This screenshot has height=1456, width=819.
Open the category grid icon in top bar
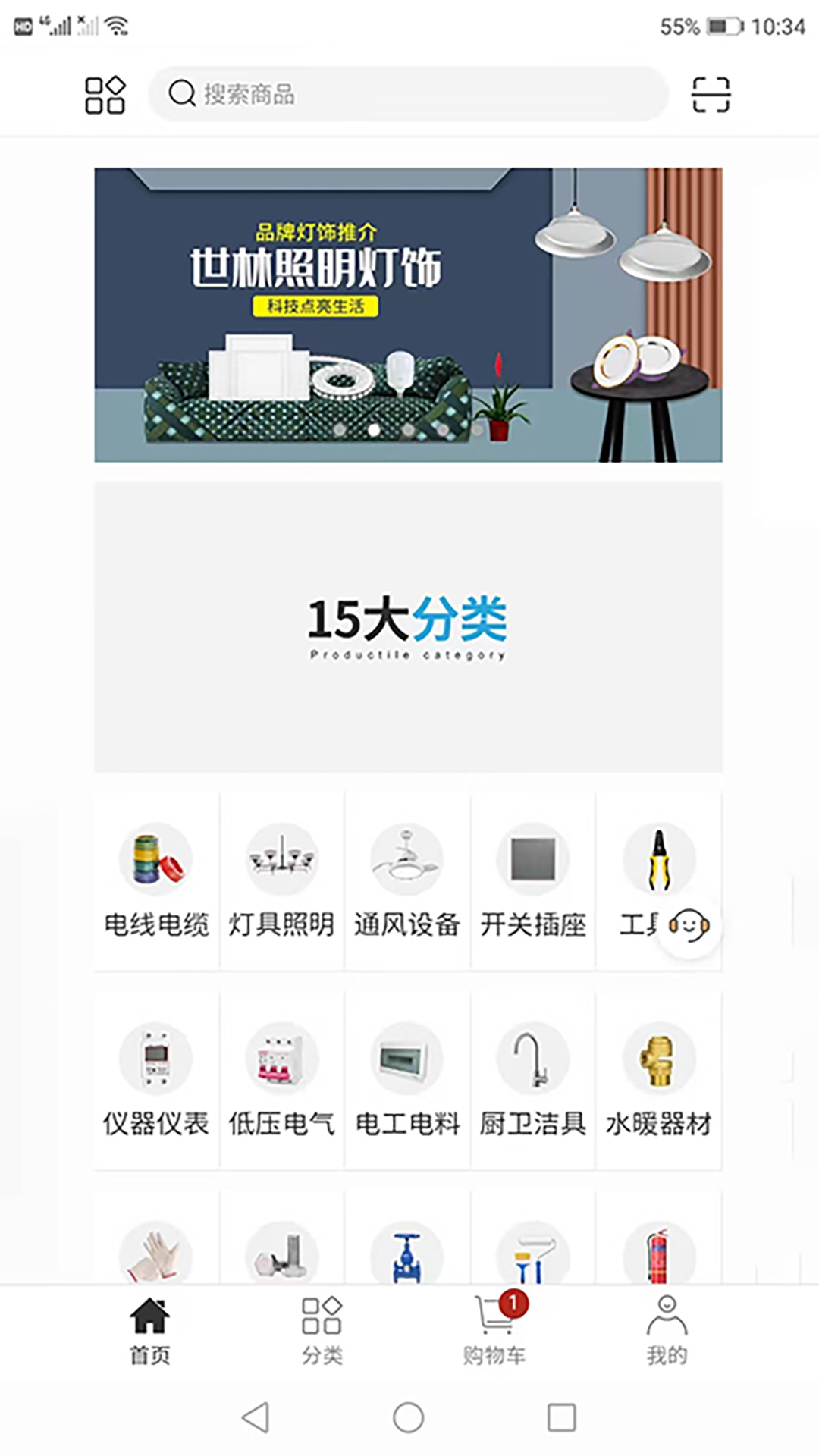point(105,95)
